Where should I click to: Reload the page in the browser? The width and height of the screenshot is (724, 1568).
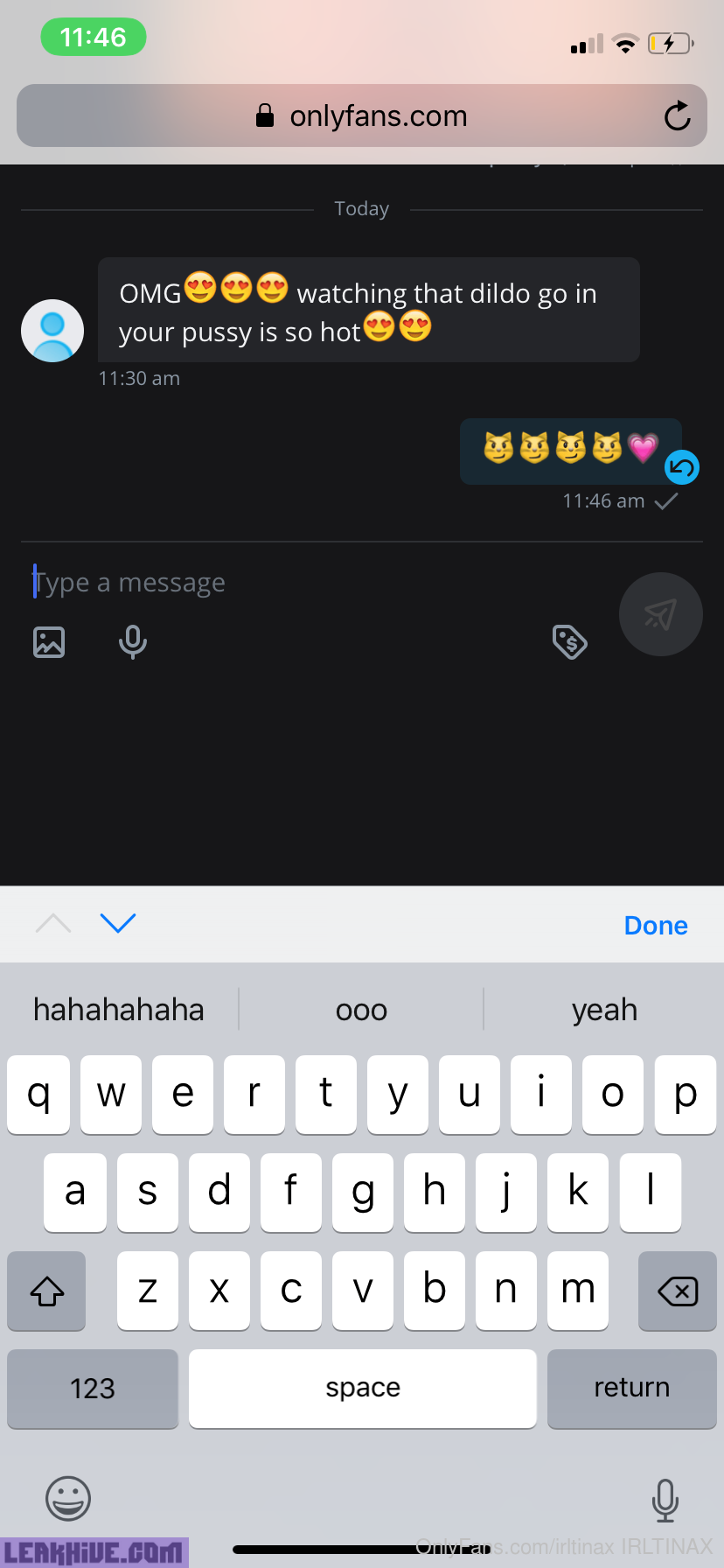click(677, 115)
